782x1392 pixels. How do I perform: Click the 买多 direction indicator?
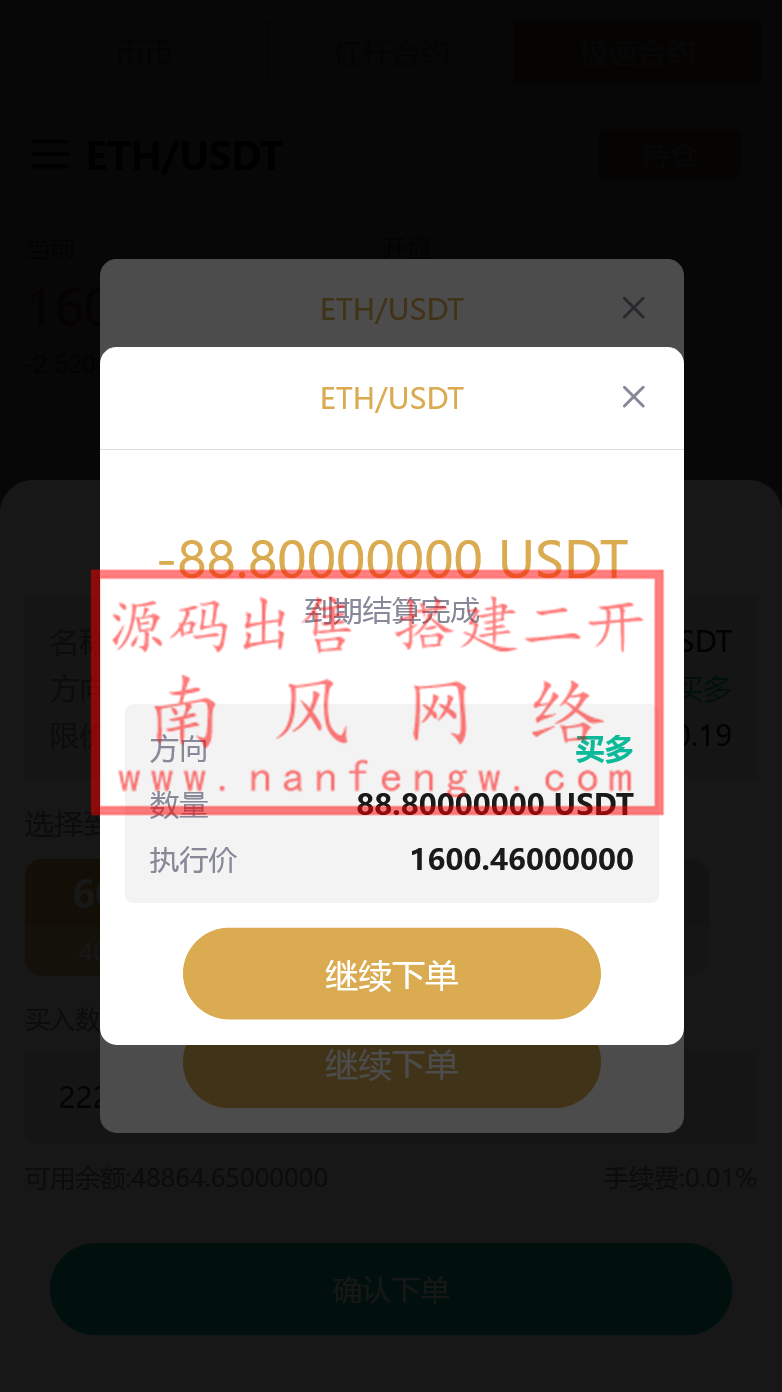tap(605, 748)
